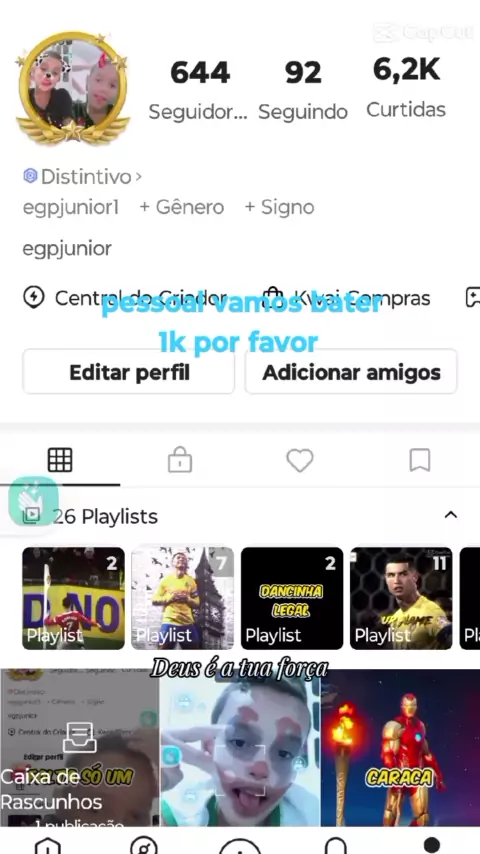Switch to the posts grid tab
This screenshot has height=854, width=480.
60,461
